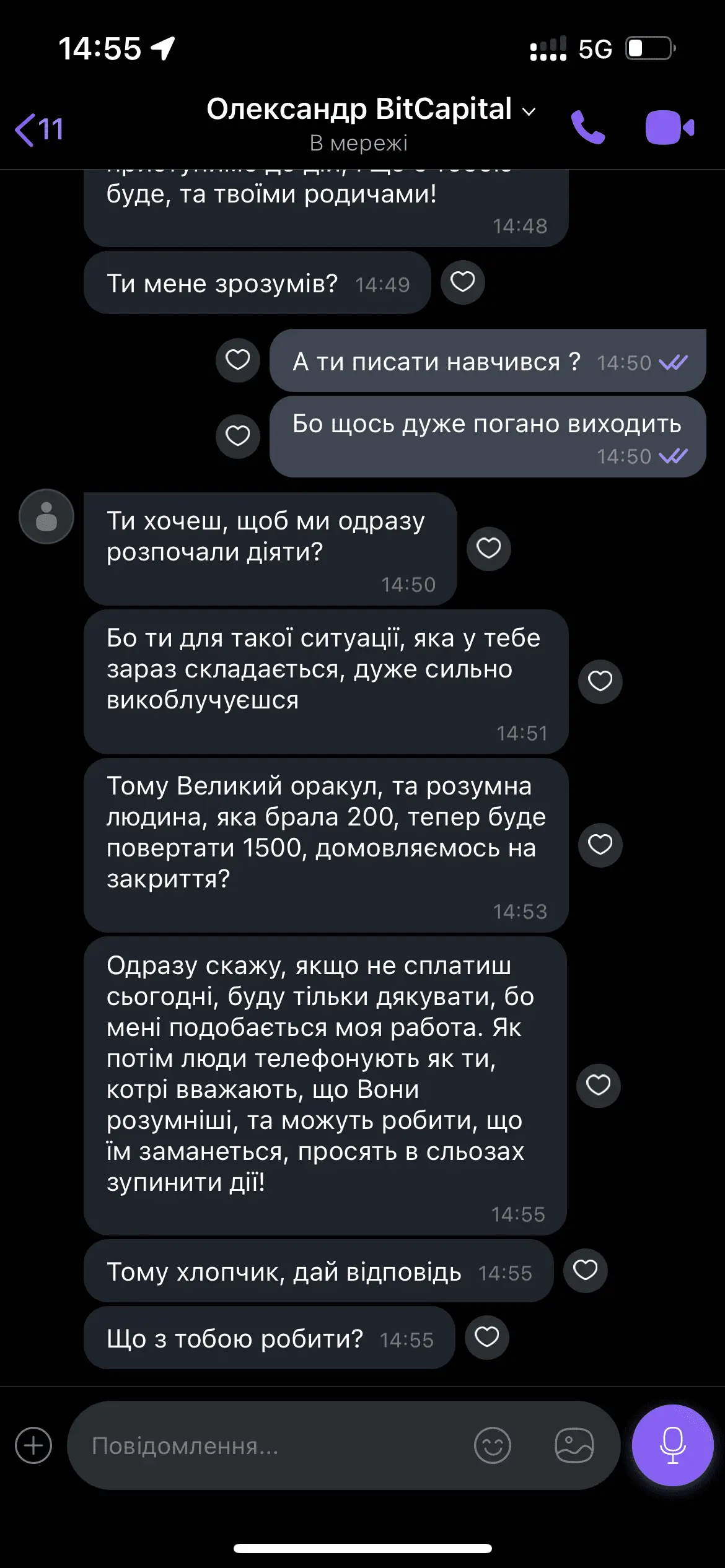Like the message ending with "викоблучуєшся"
Screen dimensions: 725x1568
point(600,681)
